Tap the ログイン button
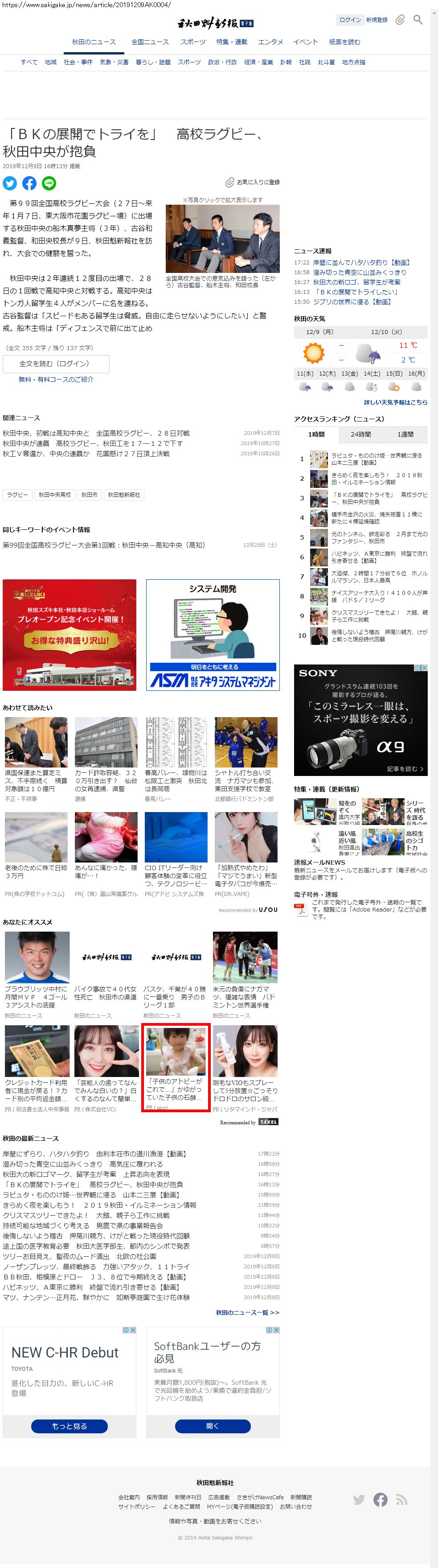Viewport: 438px width, 1568px height. tap(350, 20)
